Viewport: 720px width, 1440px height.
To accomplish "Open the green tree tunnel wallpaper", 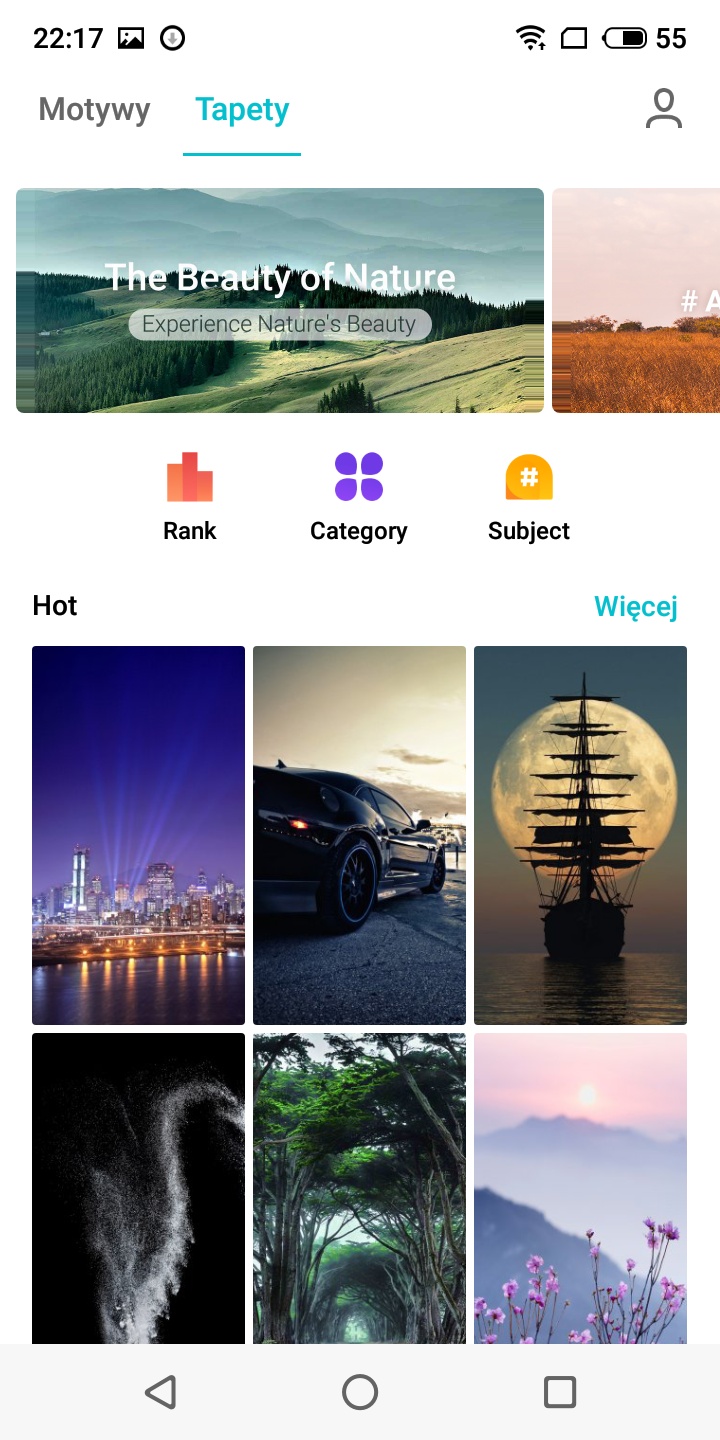I will point(359,1188).
